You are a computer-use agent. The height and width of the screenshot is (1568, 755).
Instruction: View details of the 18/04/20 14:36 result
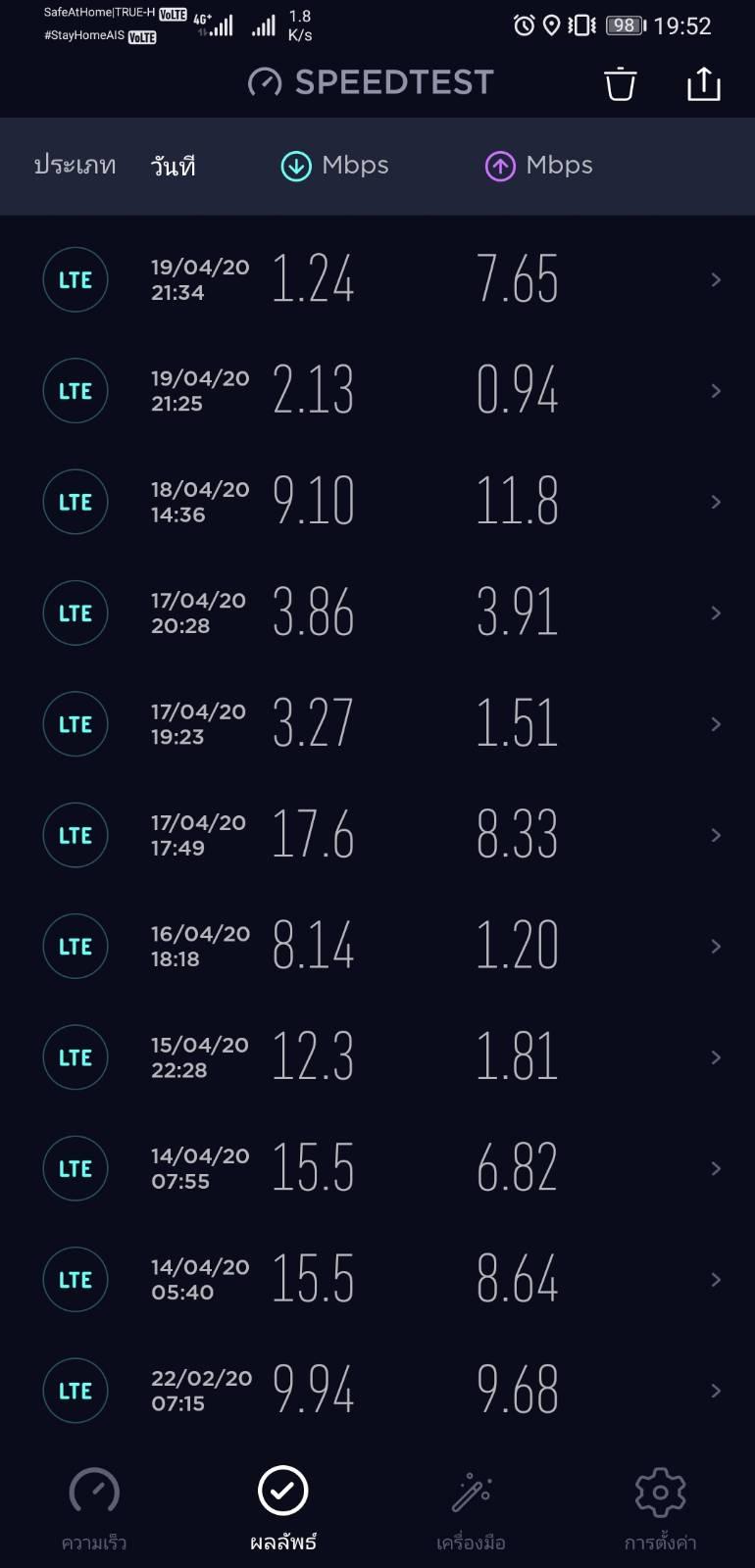[x=377, y=502]
